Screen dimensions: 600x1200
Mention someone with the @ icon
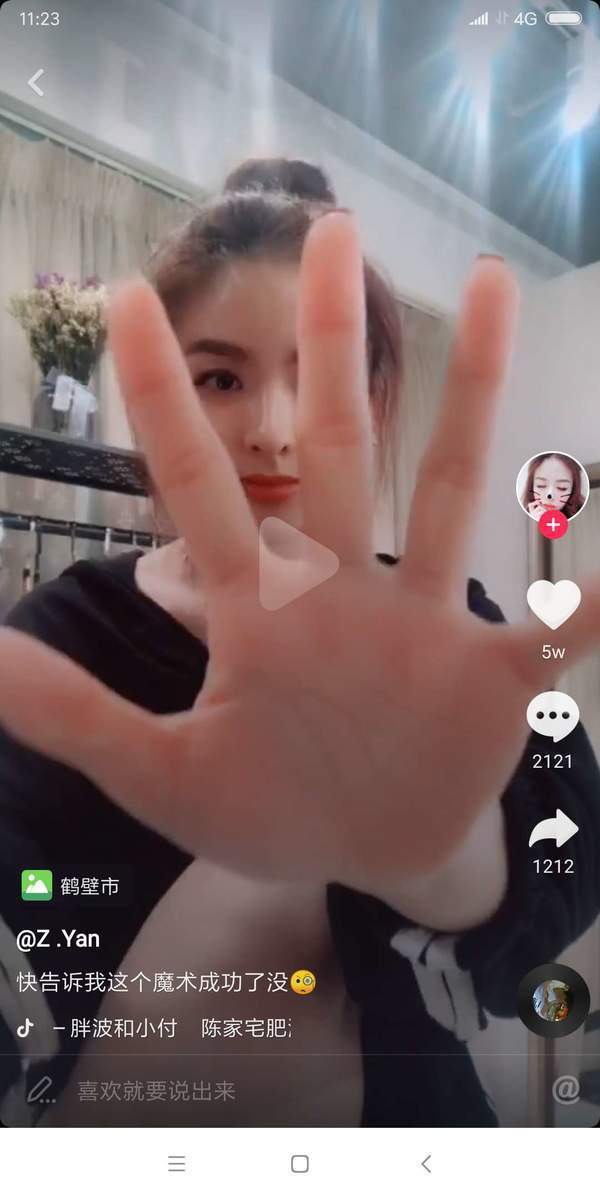tap(565, 1089)
